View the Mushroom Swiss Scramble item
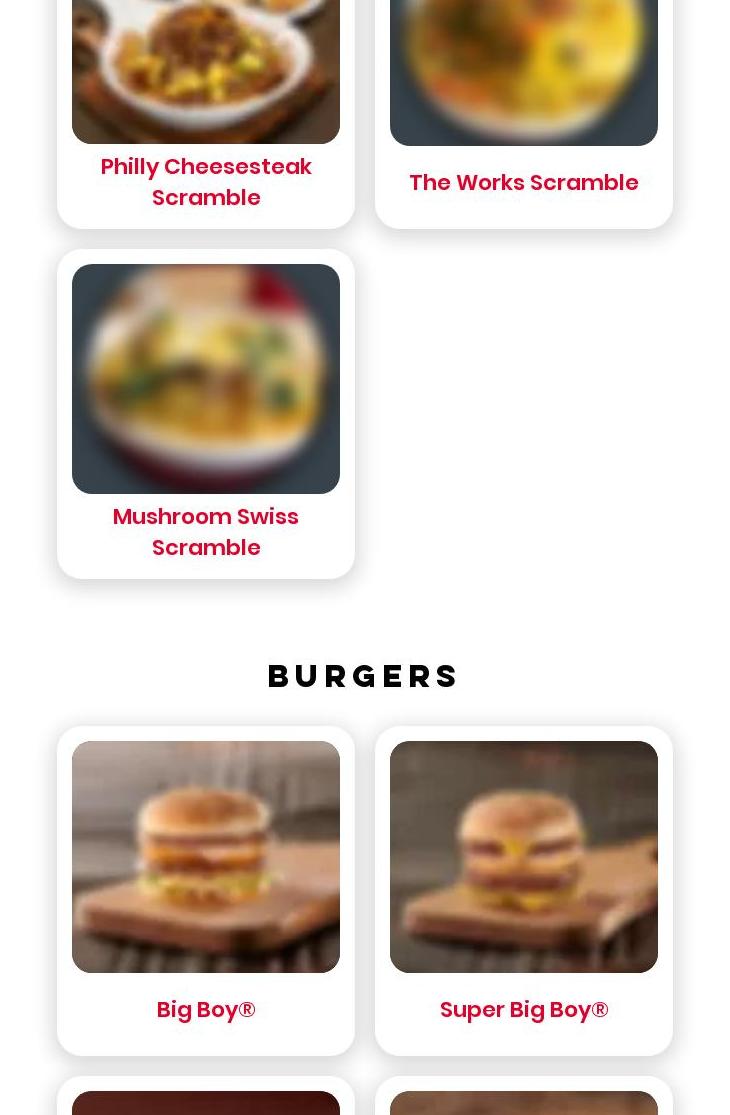 (206, 531)
